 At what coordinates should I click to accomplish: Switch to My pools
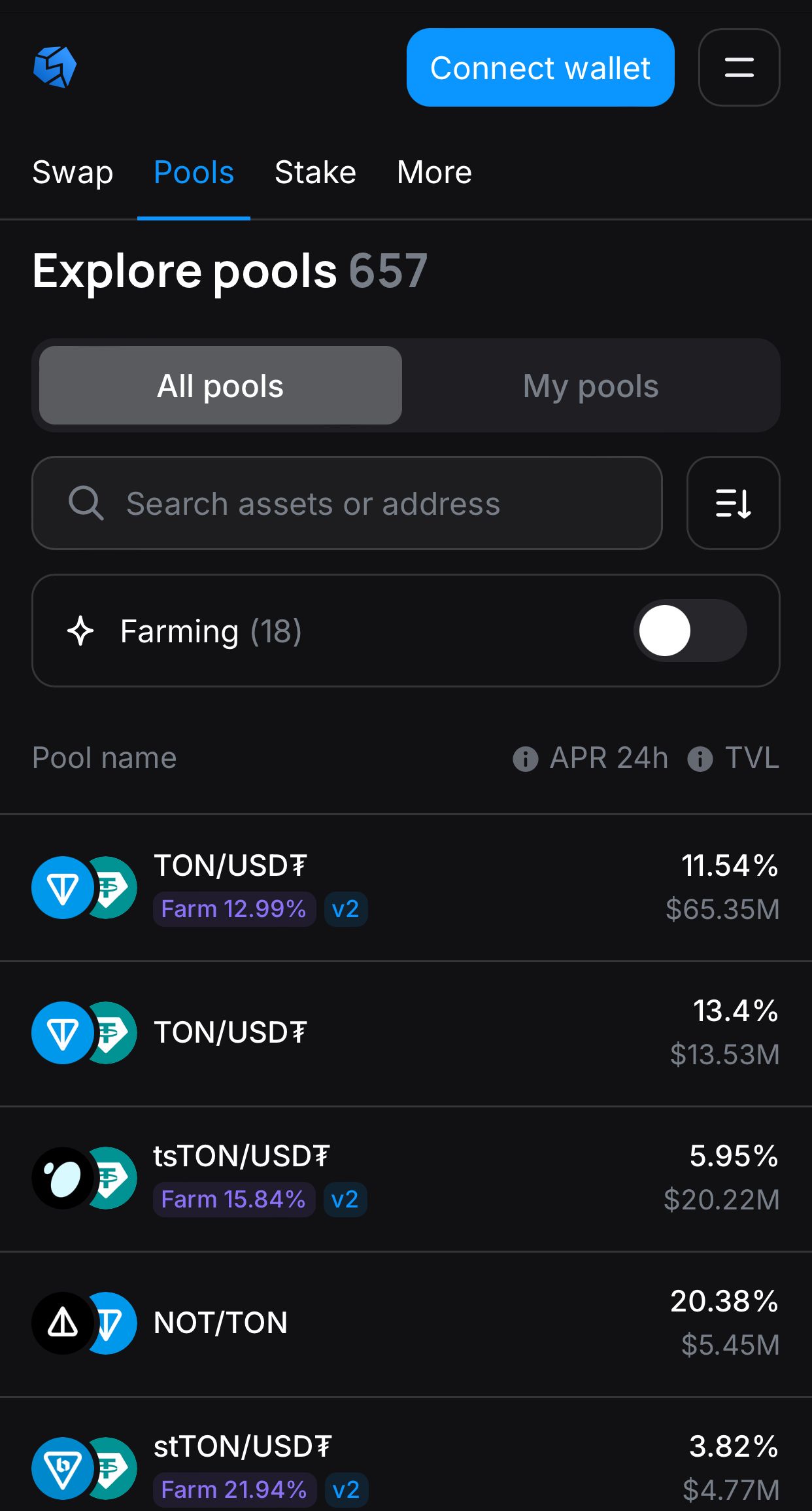[x=589, y=385]
